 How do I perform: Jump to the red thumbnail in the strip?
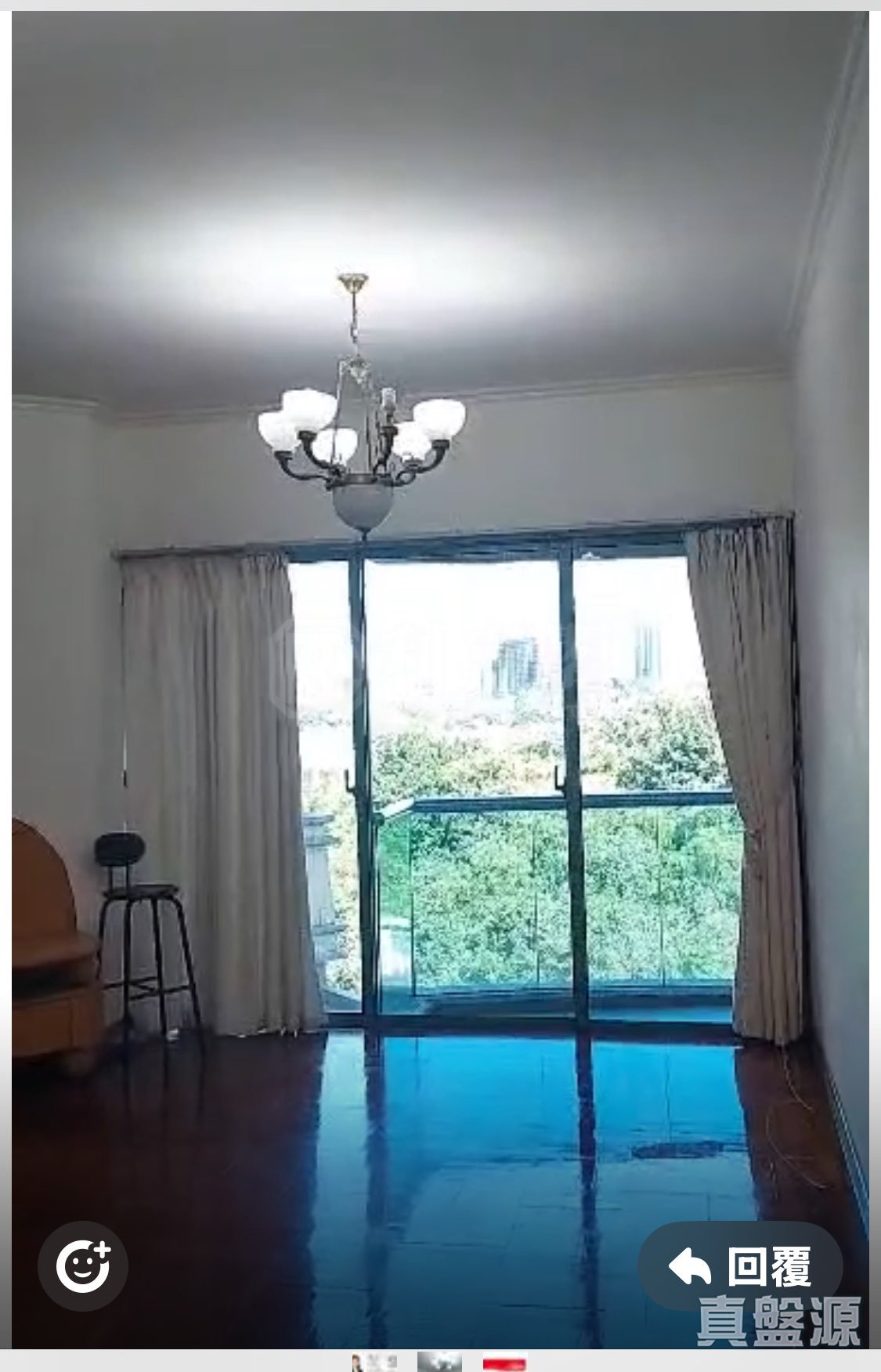pos(504,1363)
